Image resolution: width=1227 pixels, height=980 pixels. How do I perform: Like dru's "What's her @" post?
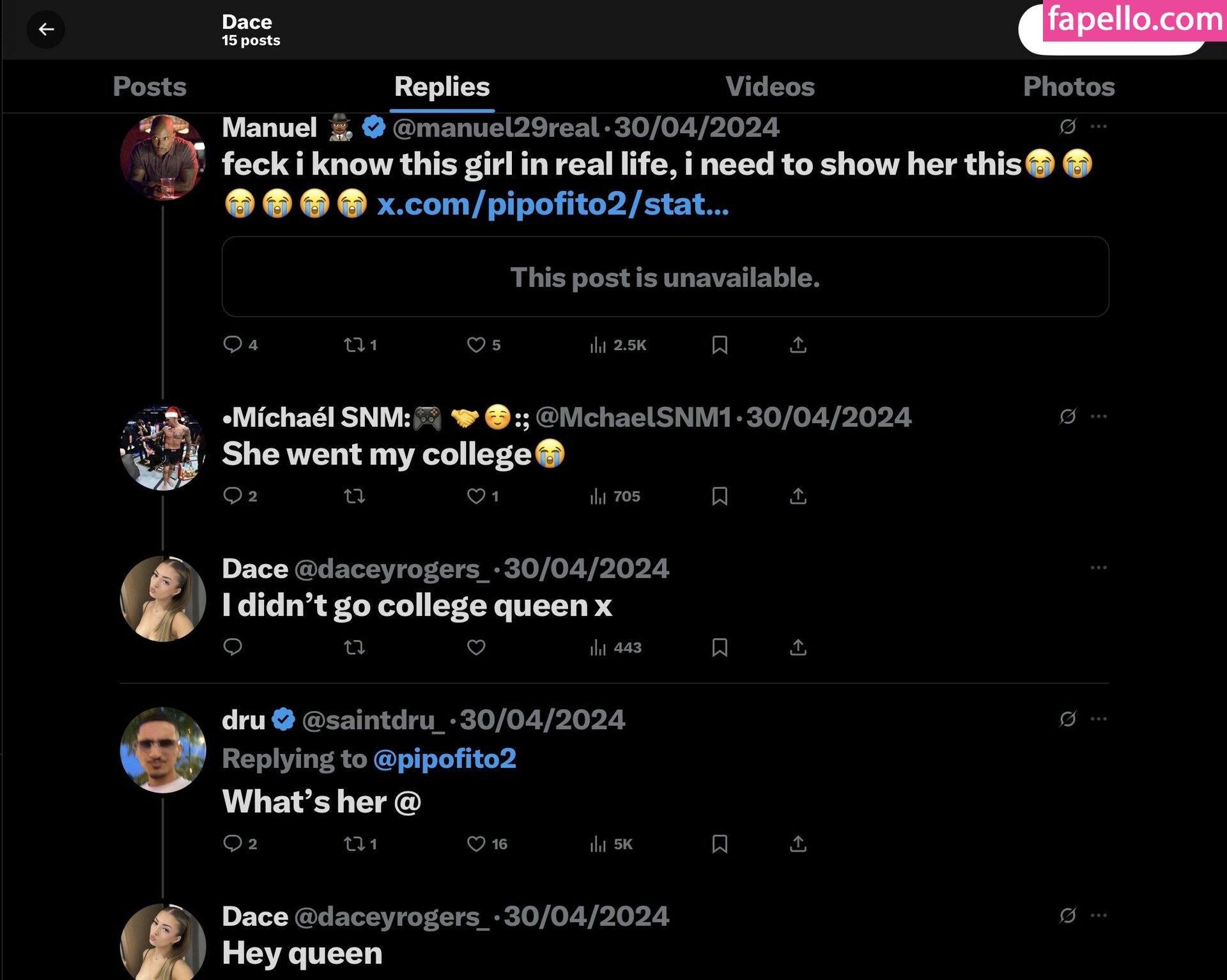[x=476, y=843]
